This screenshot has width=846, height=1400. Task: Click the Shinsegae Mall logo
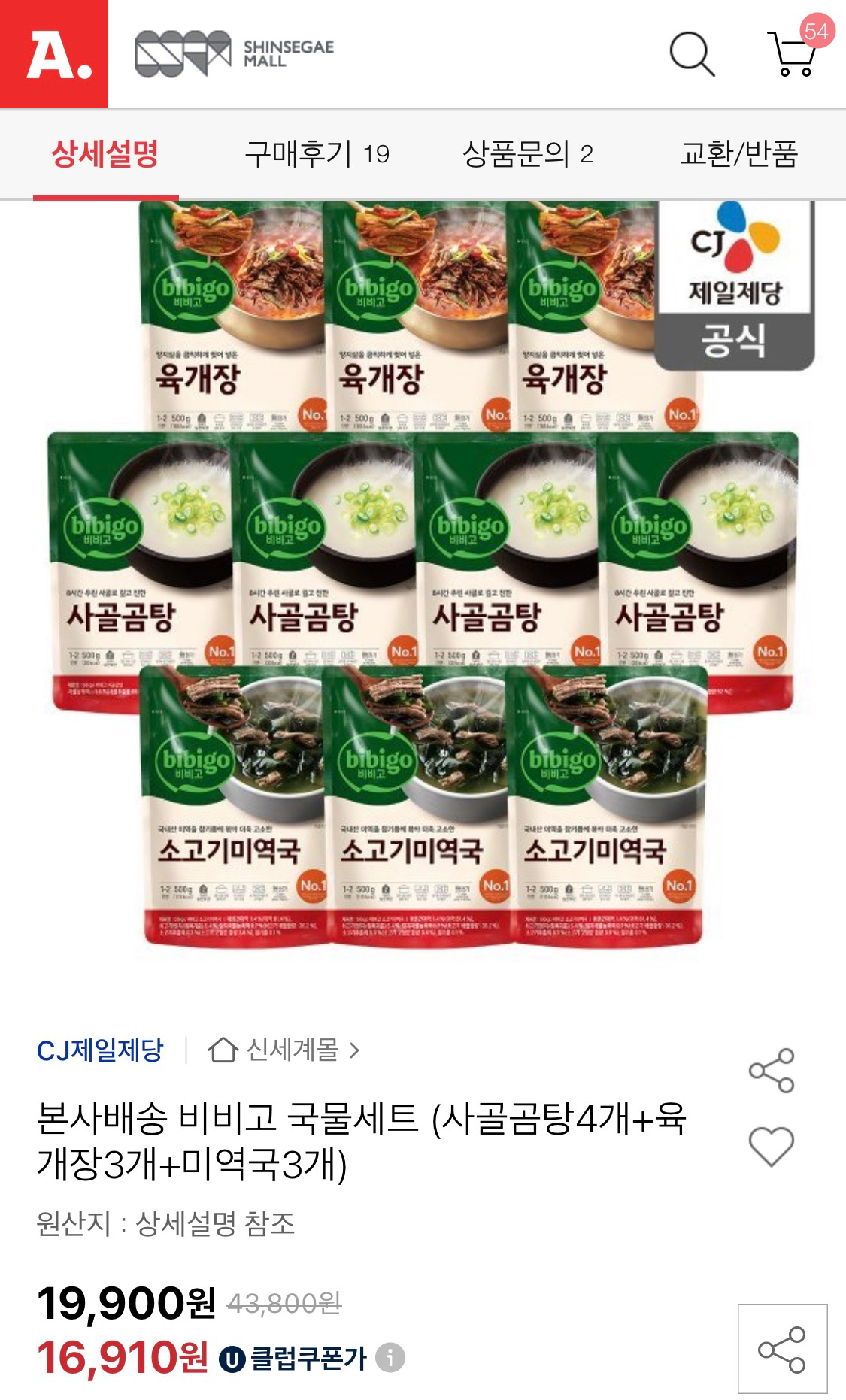pos(233,54)
